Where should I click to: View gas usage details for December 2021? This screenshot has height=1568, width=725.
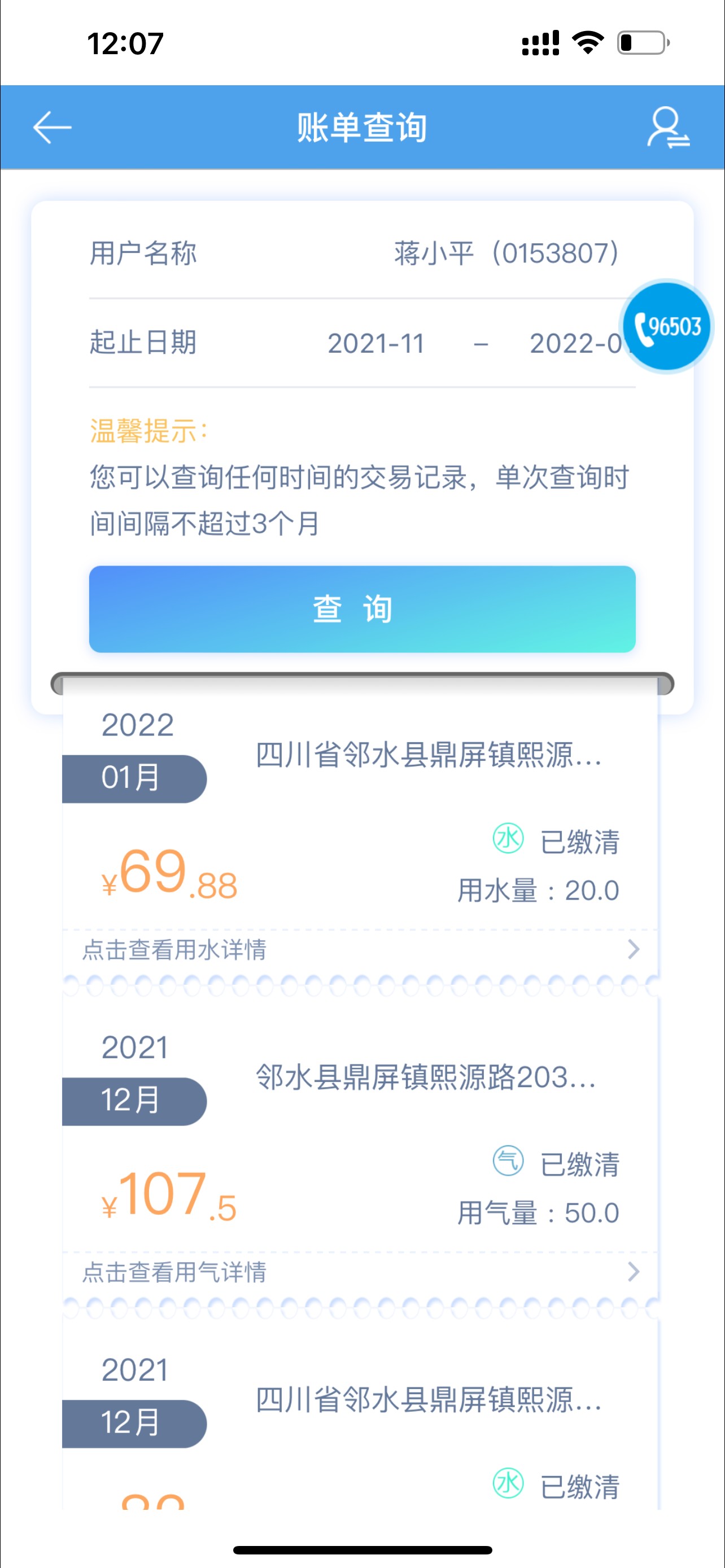[x=360, y=1272]
